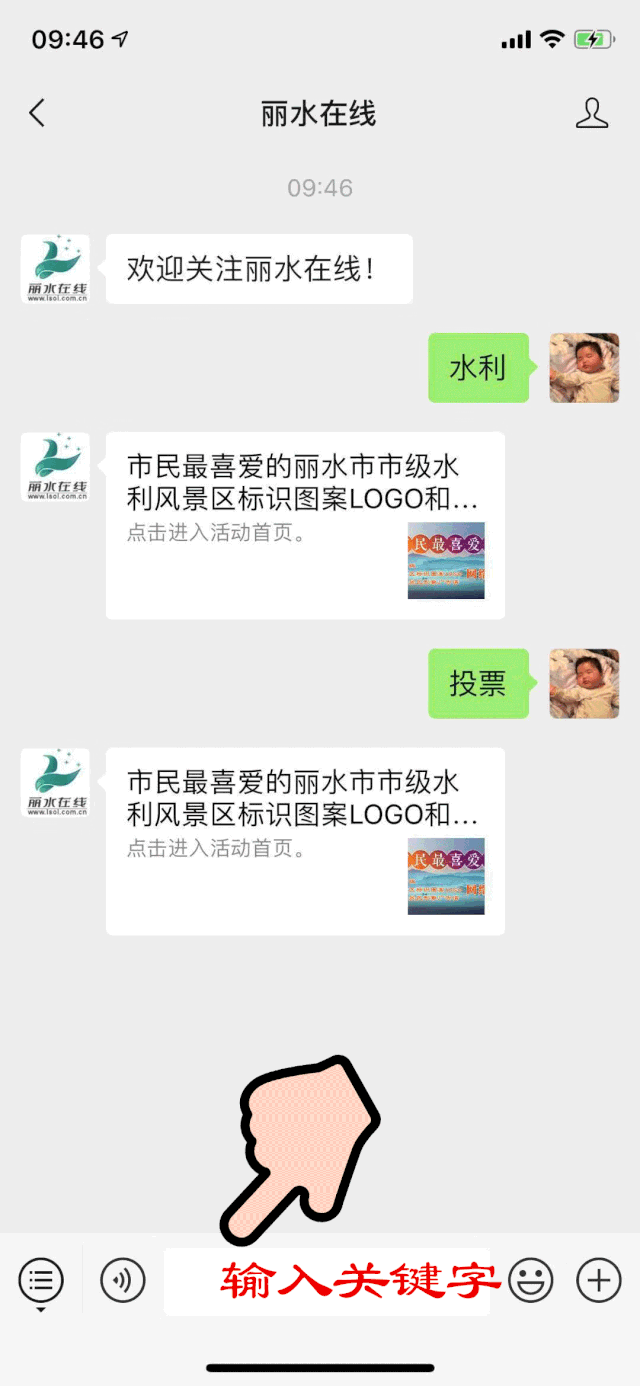This screenshot has height=1386, width=640.
Task: Open the account menu list icon
Action: [x=41, y=1280]
